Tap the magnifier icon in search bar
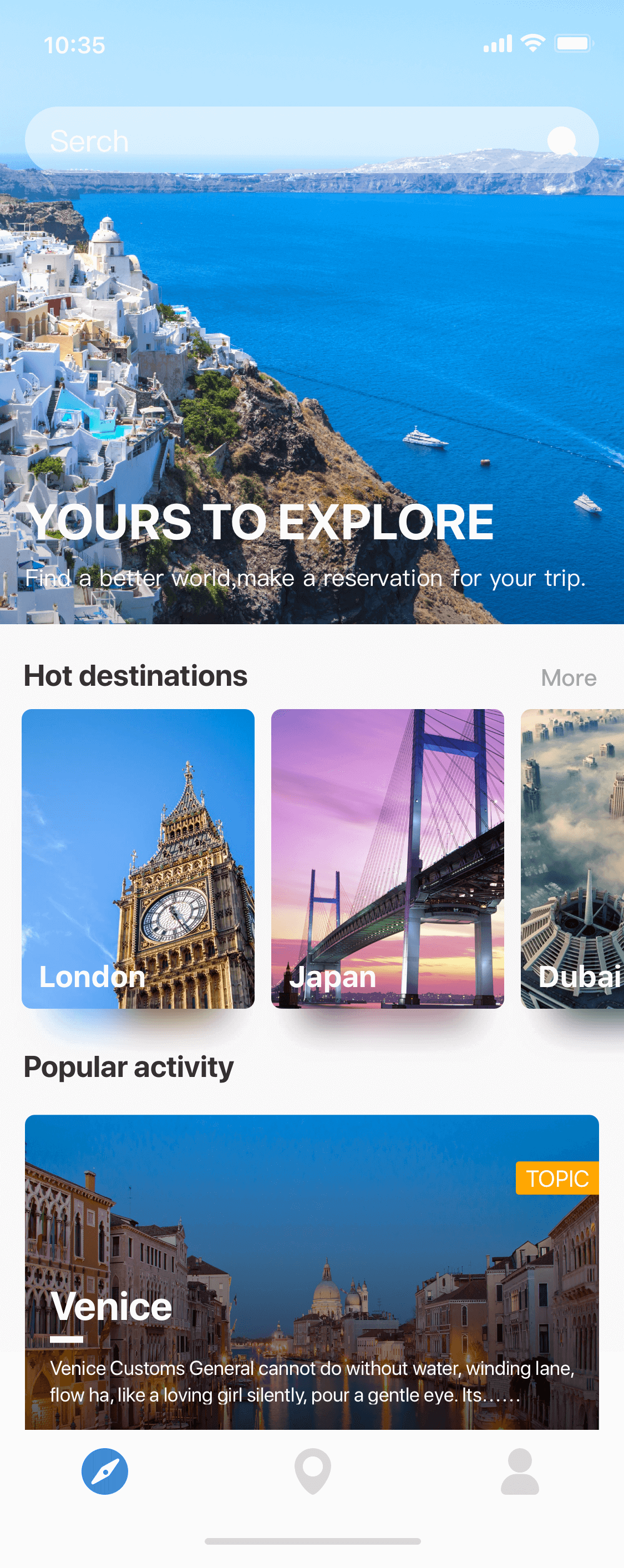 tap(563, 141)
